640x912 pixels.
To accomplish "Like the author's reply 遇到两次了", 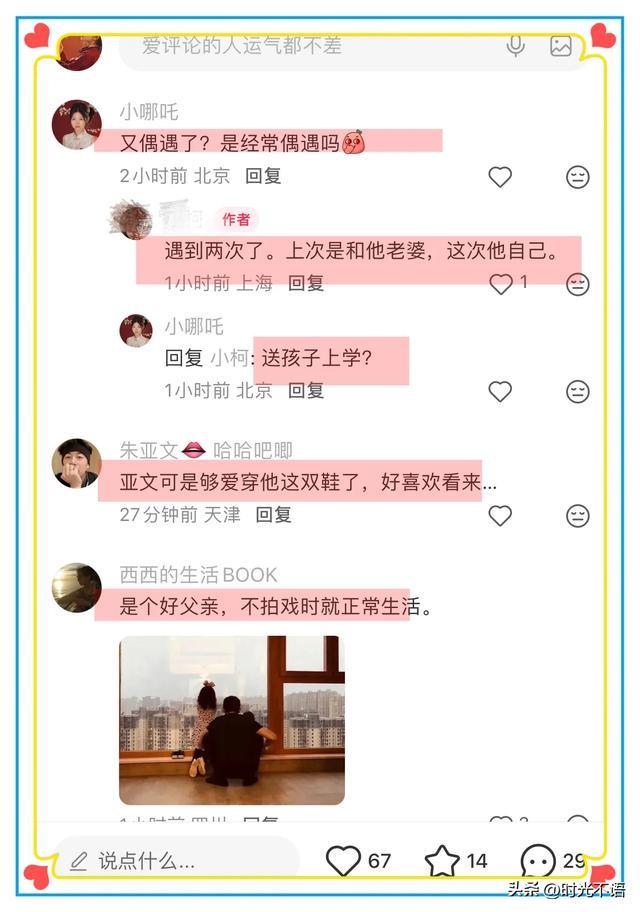I will [501, 284].
